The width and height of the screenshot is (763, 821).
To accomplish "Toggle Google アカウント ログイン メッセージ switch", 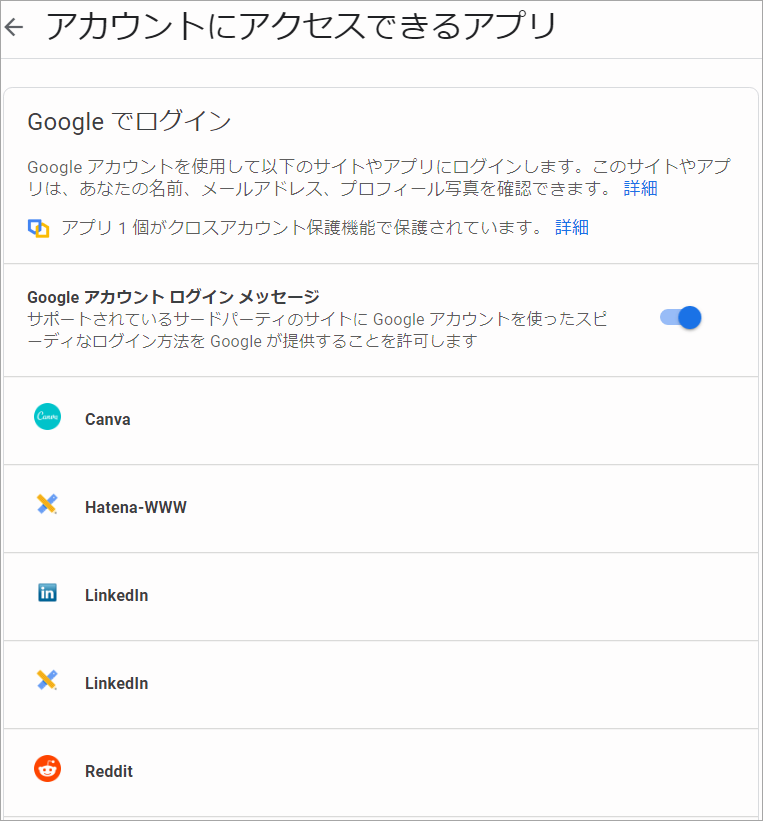I will coord(681,318).
